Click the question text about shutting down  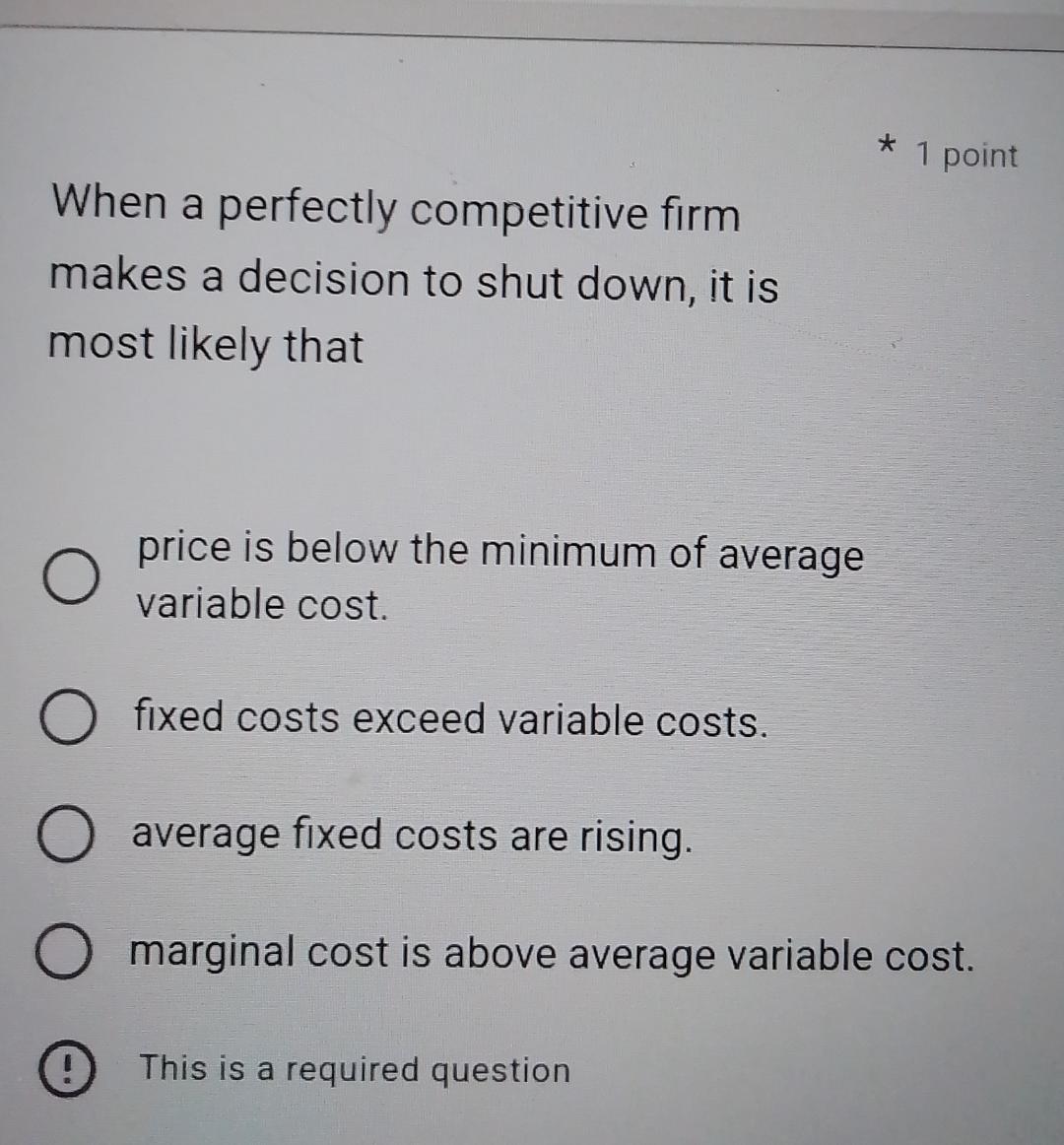pos(394,281)
